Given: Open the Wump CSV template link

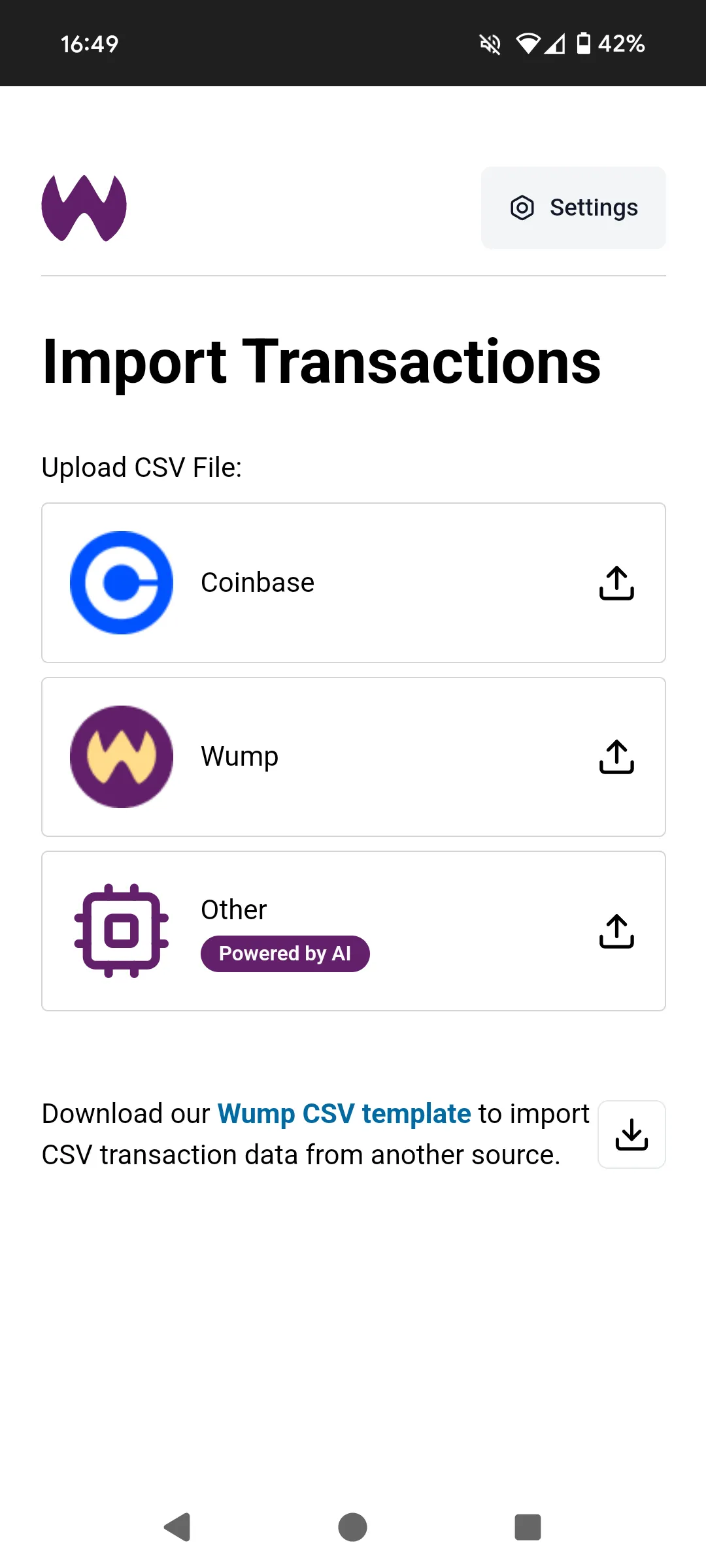Looking at the screenshot, I should coord(344,1114).
